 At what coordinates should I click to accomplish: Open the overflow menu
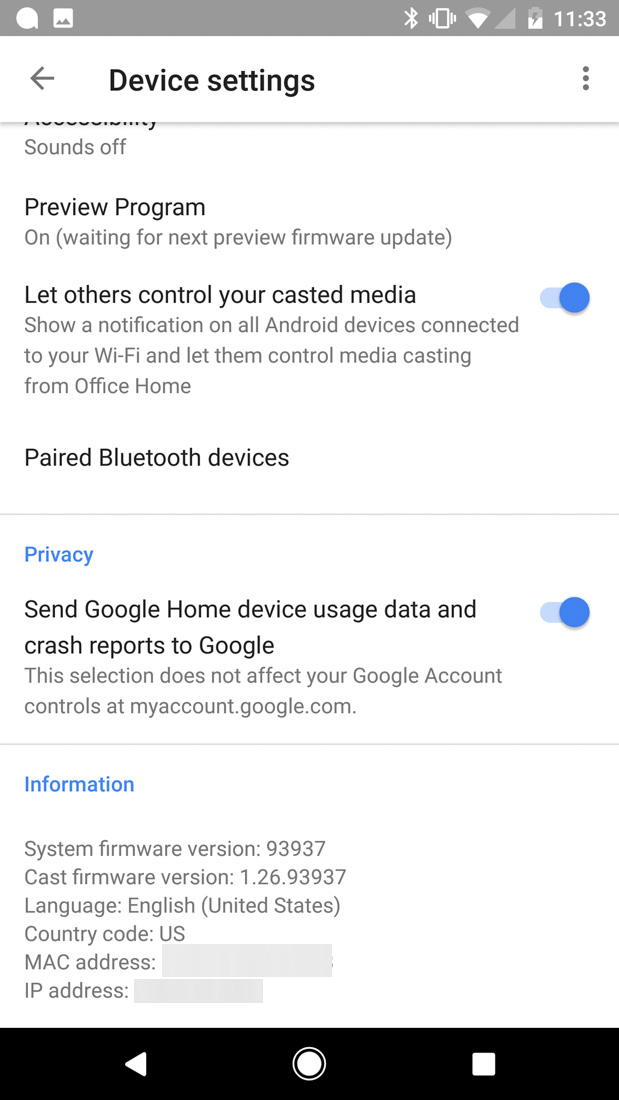pyautogui.click(x=585, y=79)
